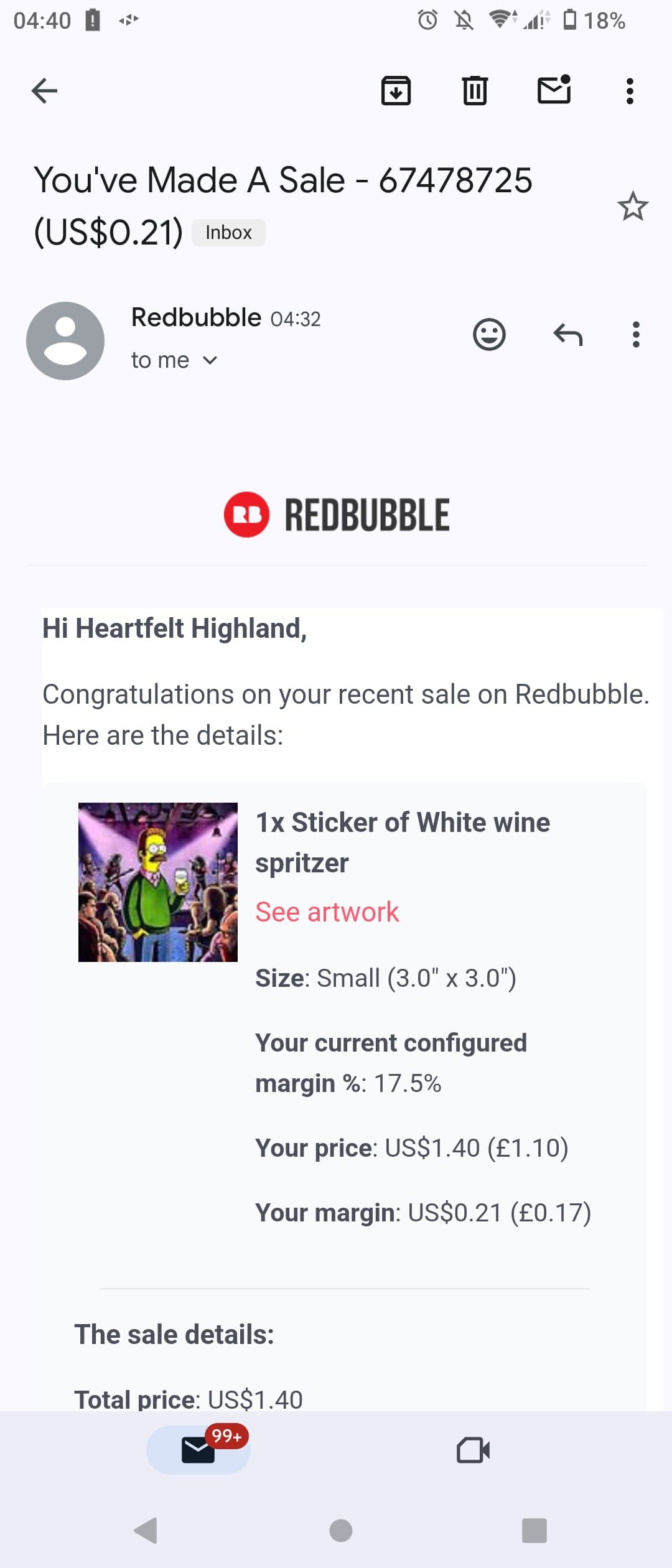
Task: Select the Inbox label chip
Action: [x=228, y=232]
